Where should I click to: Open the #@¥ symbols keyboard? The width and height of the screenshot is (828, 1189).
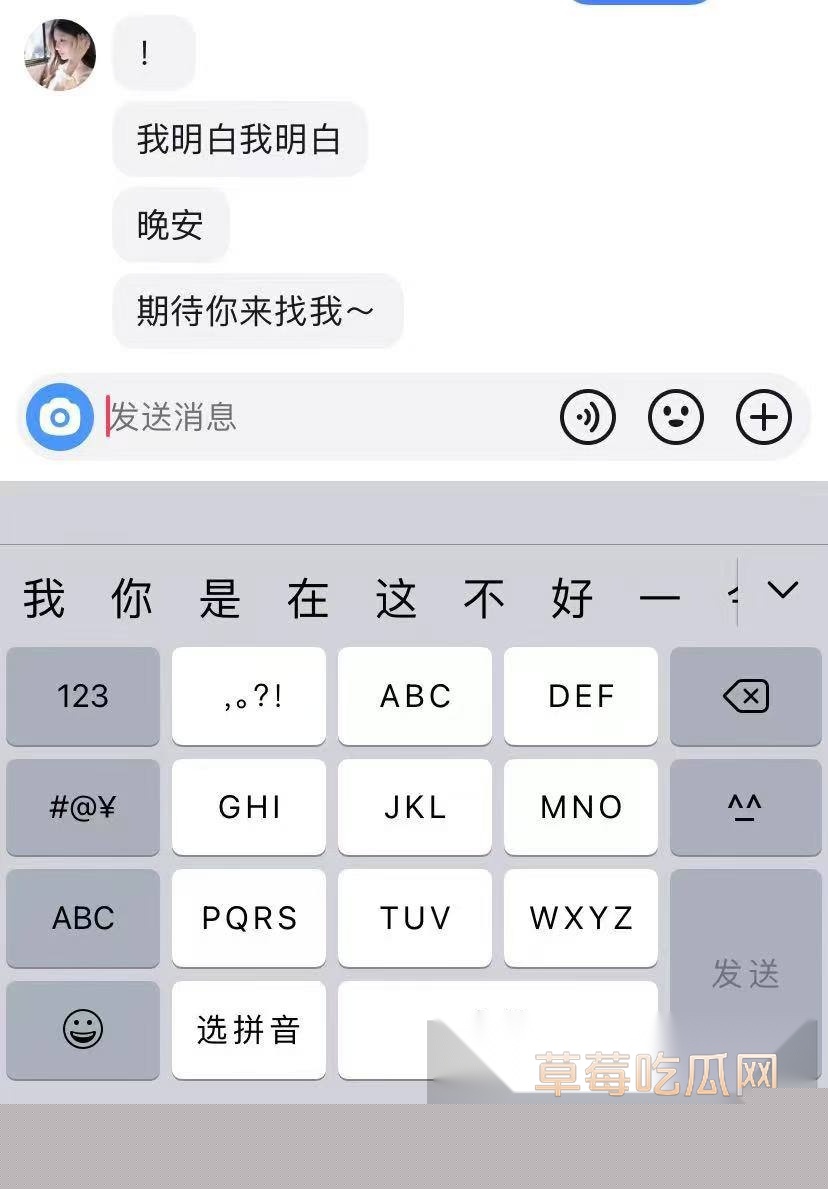83,807
